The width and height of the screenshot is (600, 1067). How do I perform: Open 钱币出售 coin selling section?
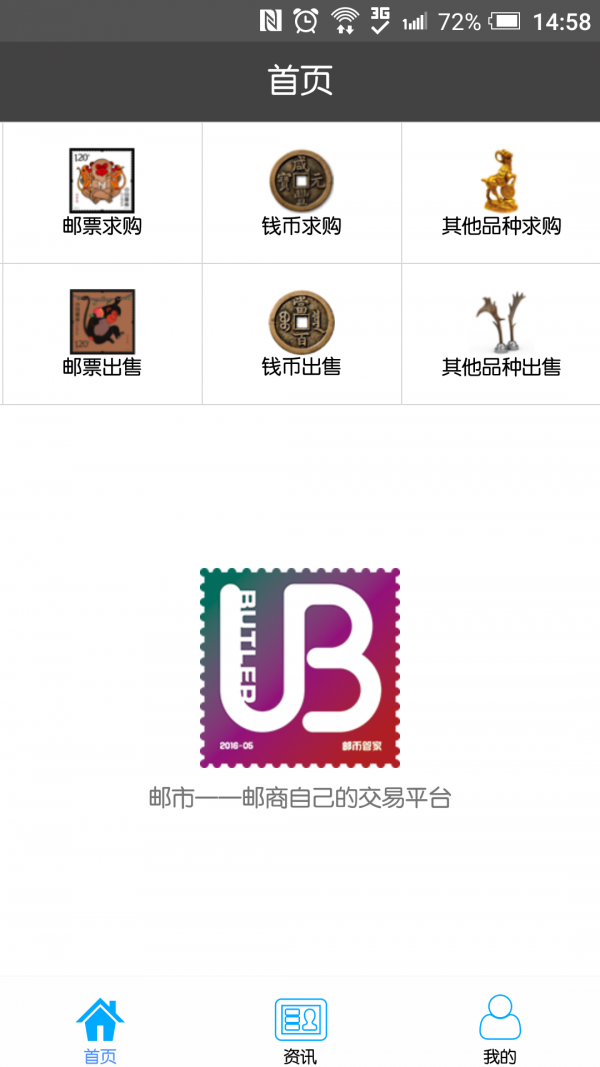(x=301, y=334)
